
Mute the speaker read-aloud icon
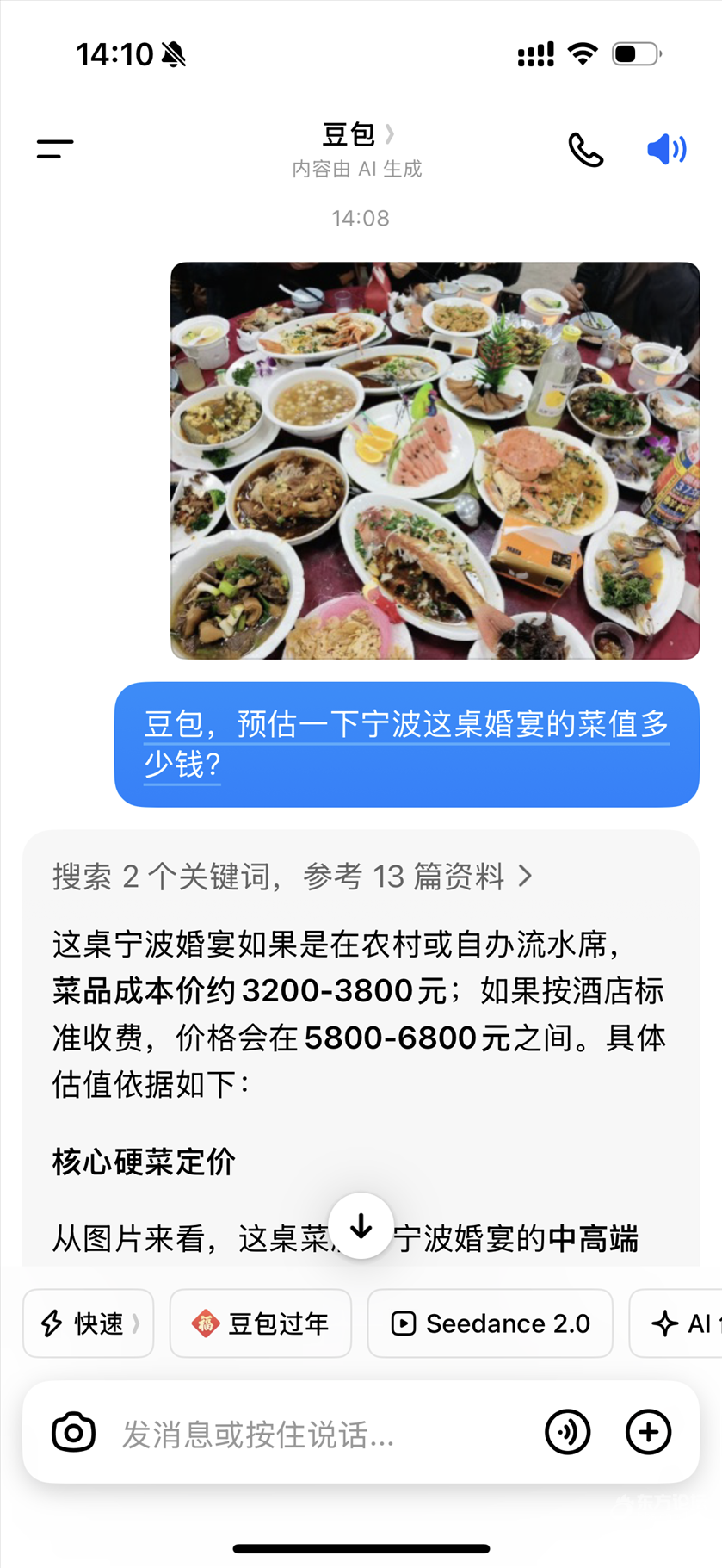point(666,149)
